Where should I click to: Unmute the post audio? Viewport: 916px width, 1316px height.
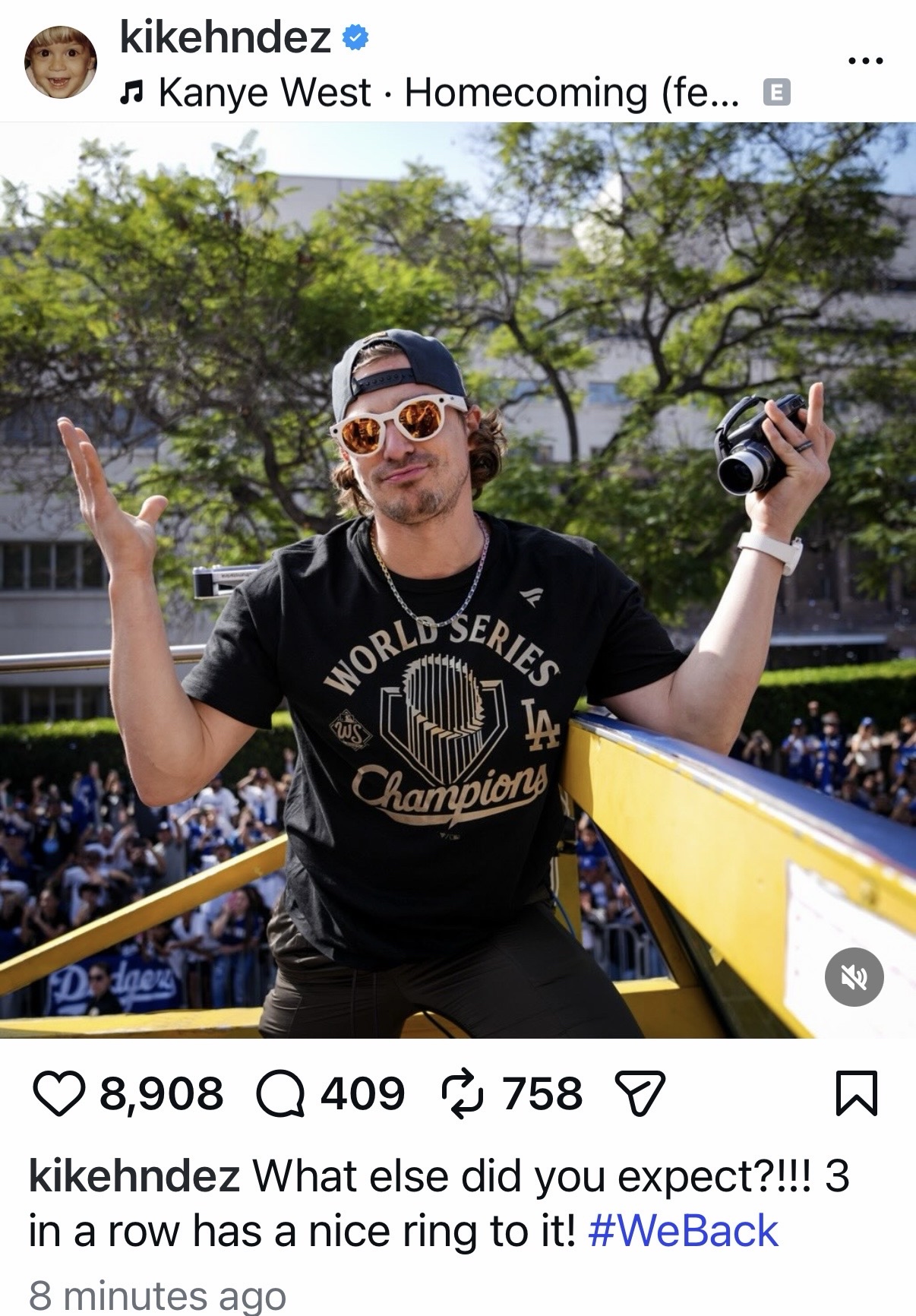point(854,979)
